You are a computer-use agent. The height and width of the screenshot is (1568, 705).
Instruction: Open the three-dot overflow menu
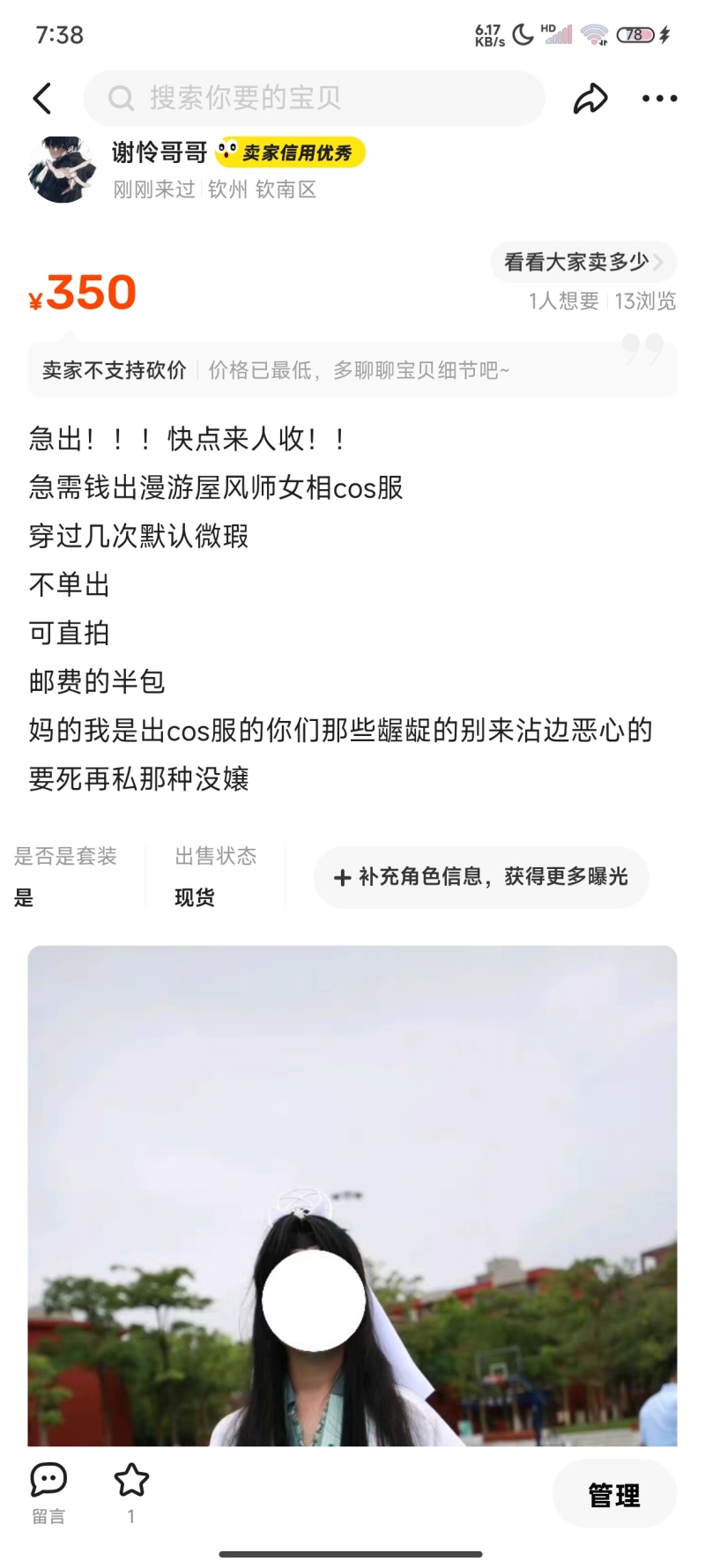tap(659, 99)
